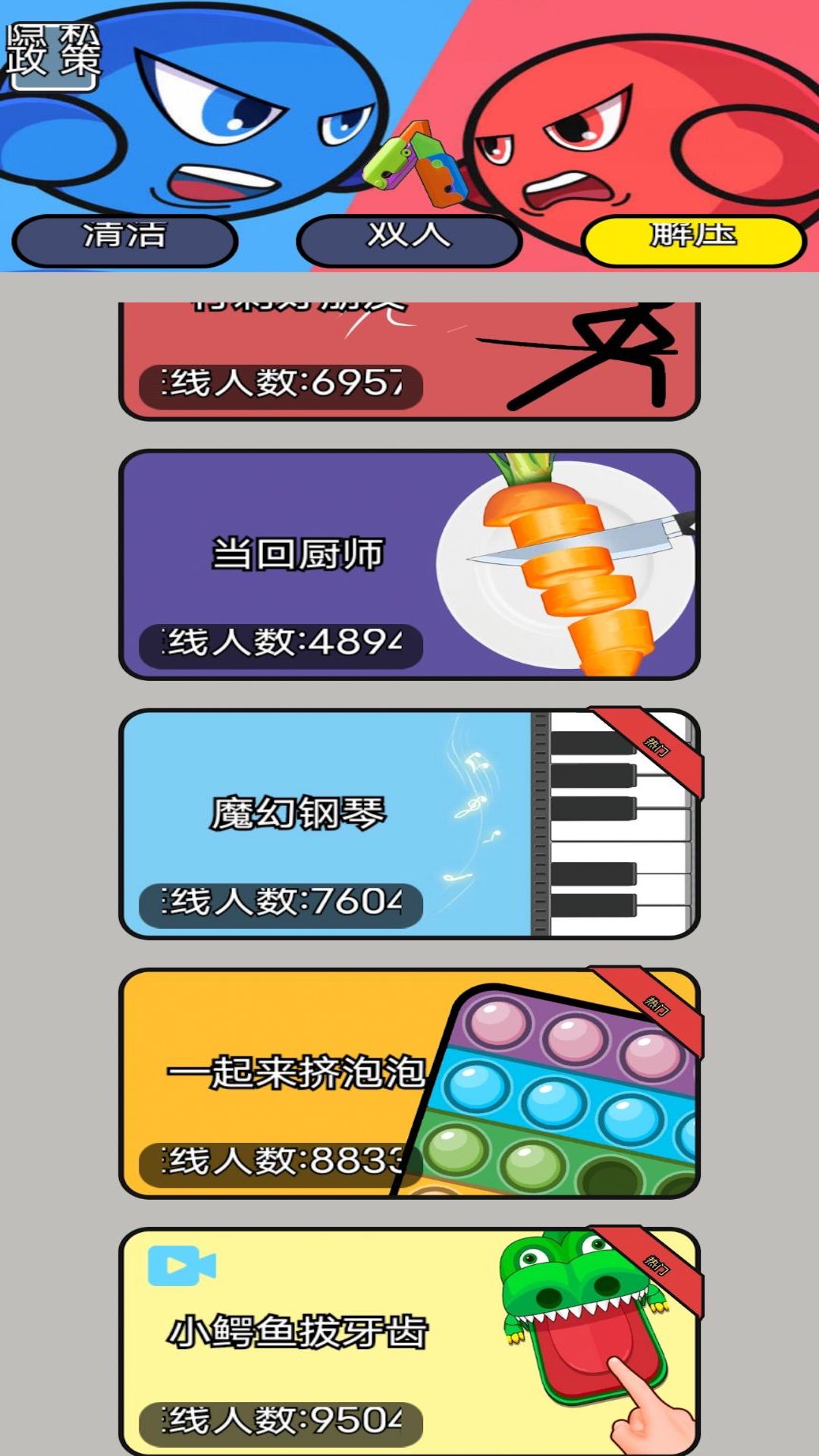The width and height of the screenshot is (819, 1456).
Task: Open the 一起来挤泡泡 bubble-pop game
Action: pyautogui.click(x=409, y=1083)
